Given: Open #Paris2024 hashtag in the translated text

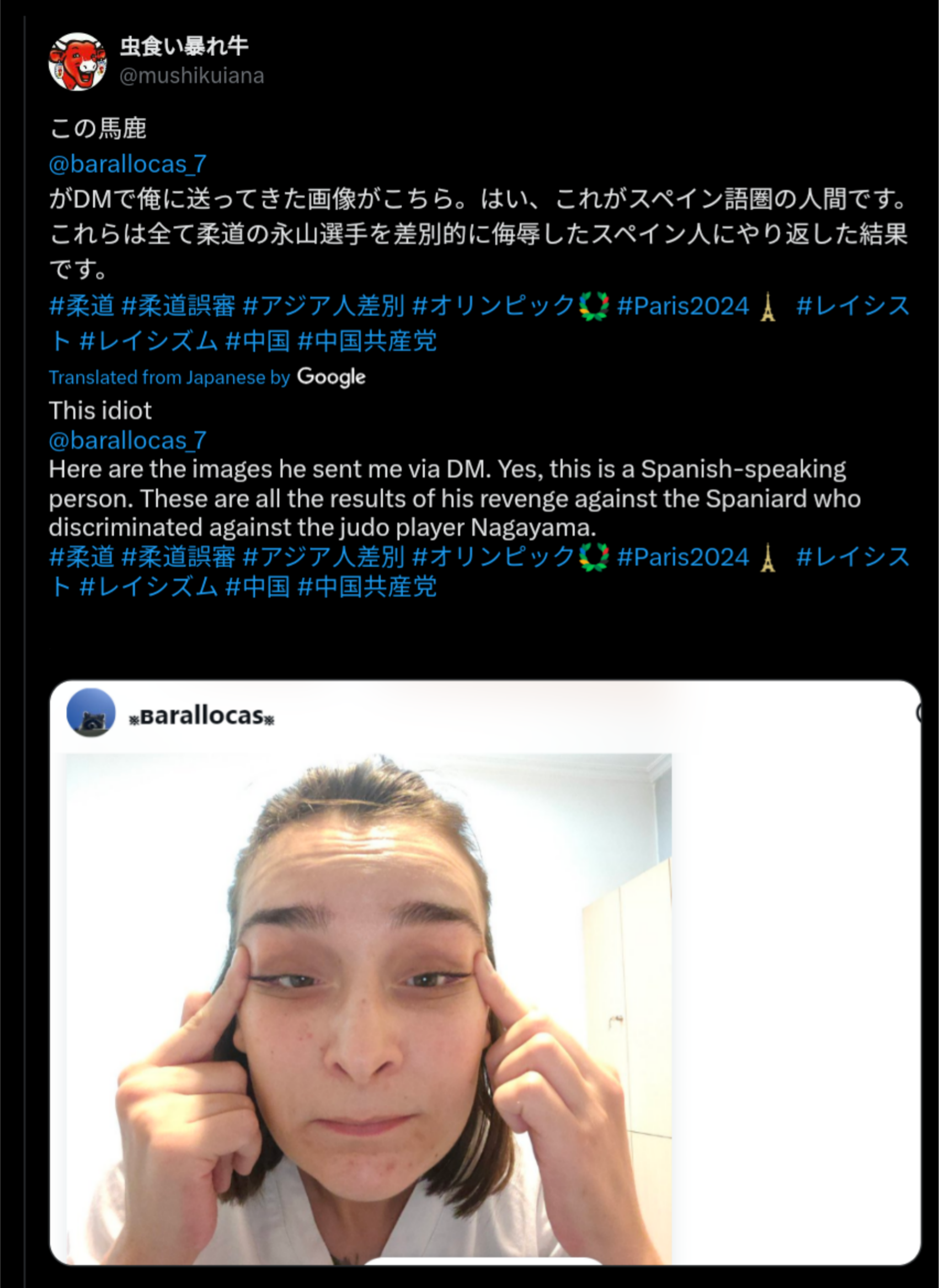Looking at the screenshot, I should click(x=682, y=557).
